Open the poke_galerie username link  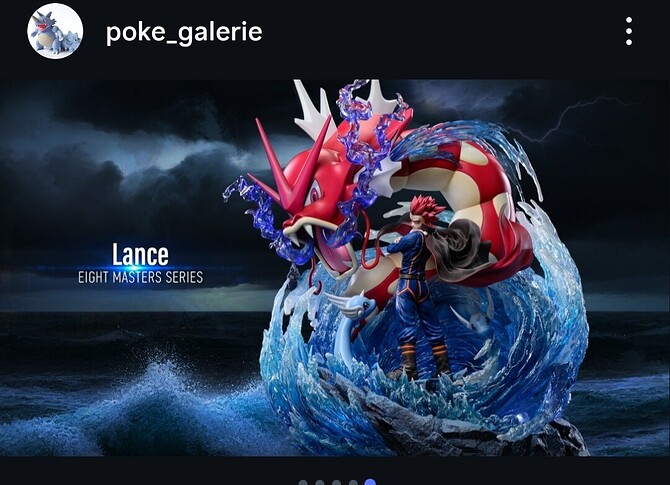(x=184, y=32)
